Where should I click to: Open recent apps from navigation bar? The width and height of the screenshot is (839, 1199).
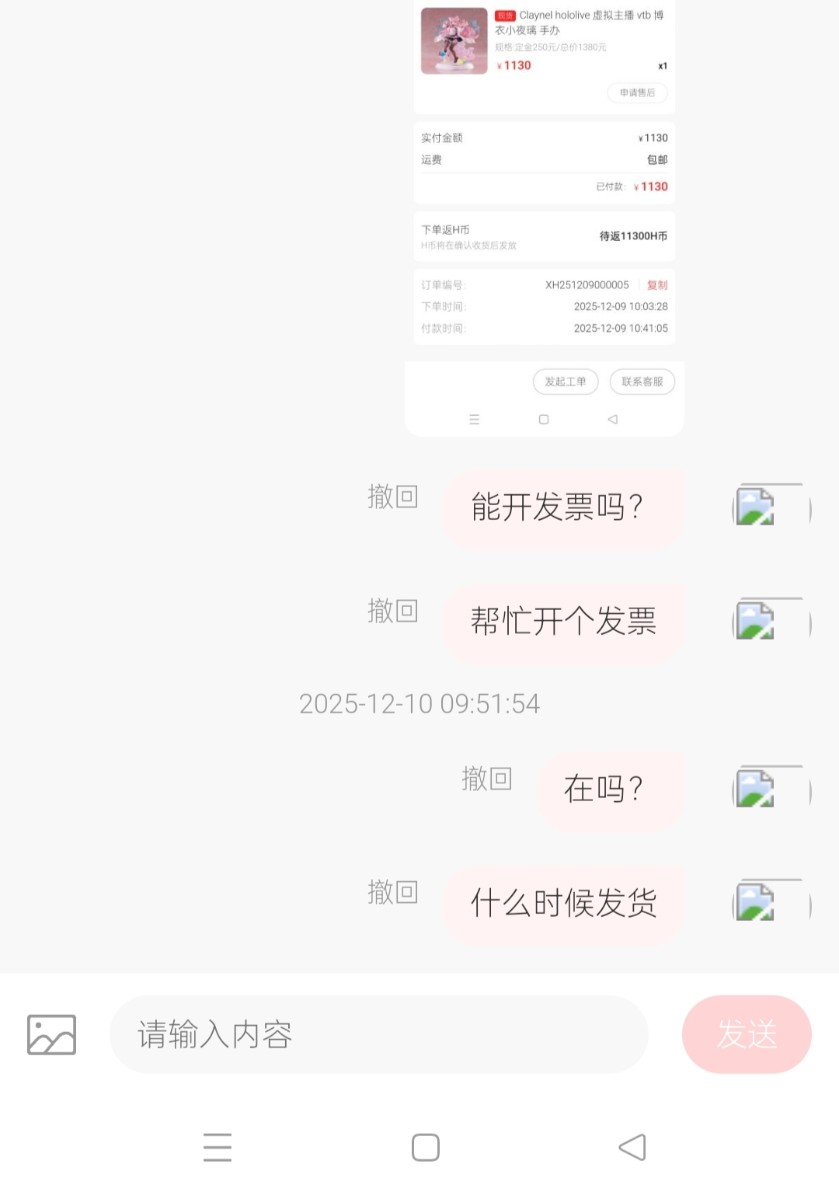click(x=217, y=1147)
